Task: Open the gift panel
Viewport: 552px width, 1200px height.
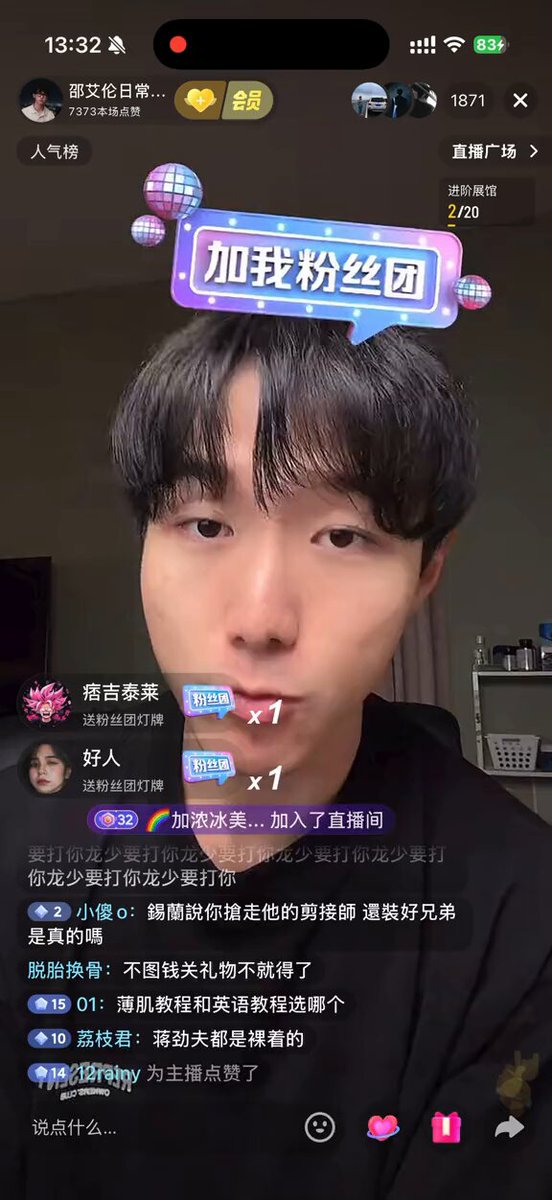Action: click(x=446, y=1127)
